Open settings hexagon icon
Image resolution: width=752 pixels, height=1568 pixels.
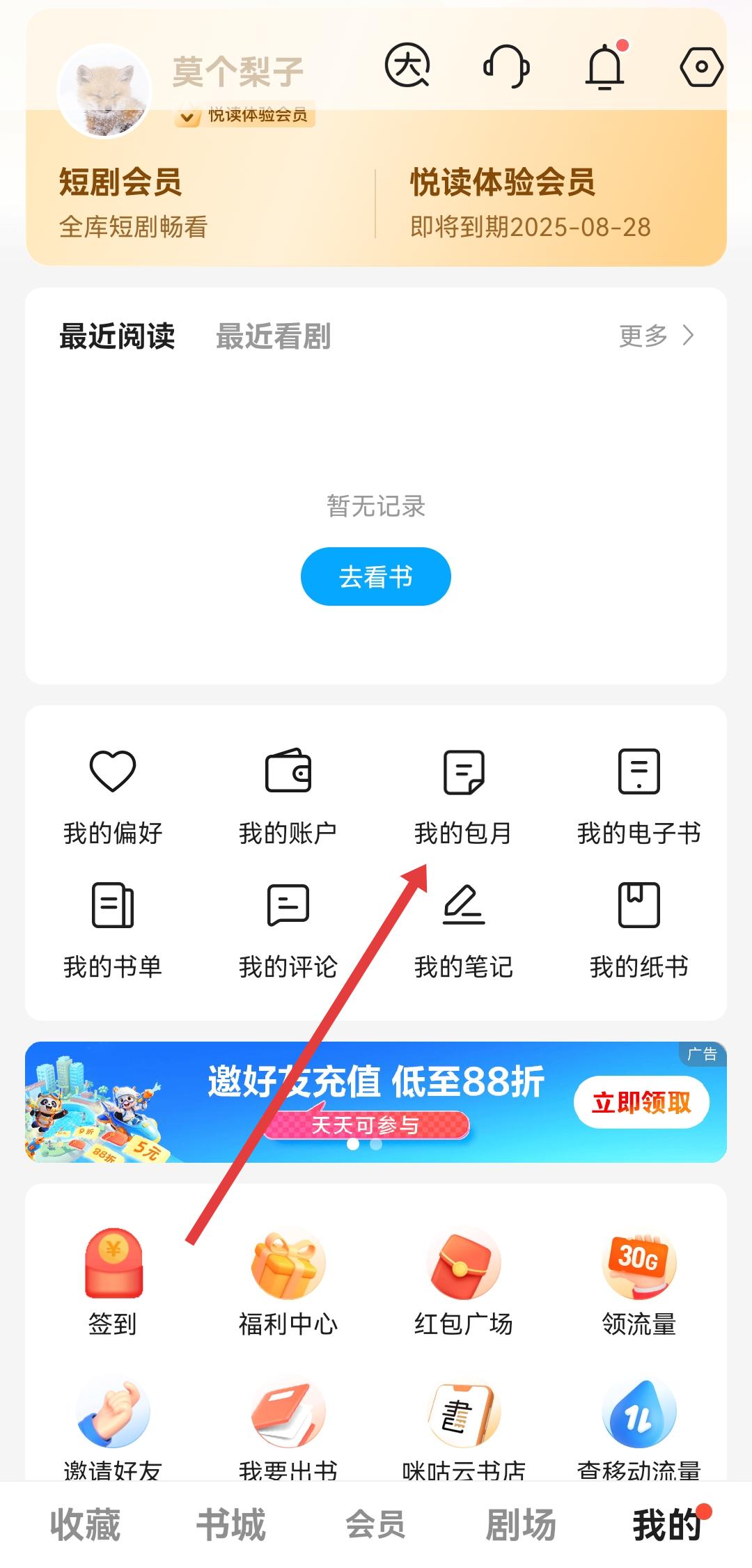(701, 67)
